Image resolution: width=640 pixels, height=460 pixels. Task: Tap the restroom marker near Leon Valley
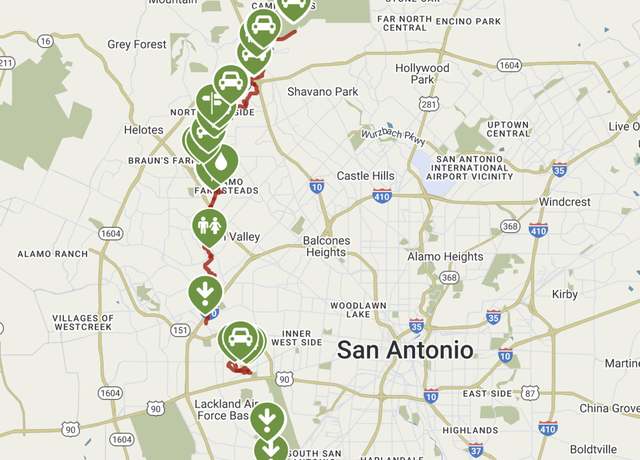pos(209,226)
